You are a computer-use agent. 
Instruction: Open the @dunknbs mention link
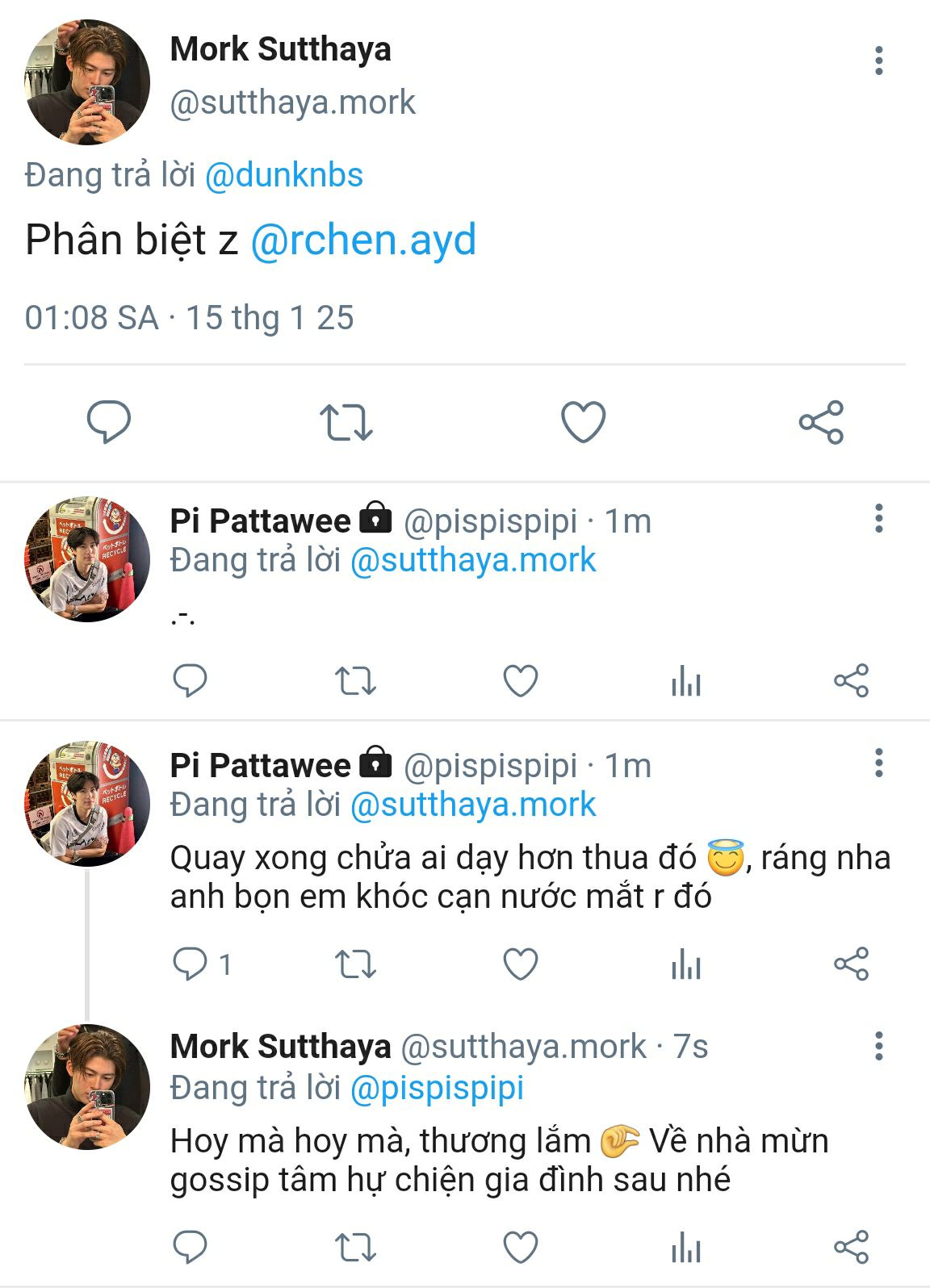pyautogui.click(x=284, y=175)
